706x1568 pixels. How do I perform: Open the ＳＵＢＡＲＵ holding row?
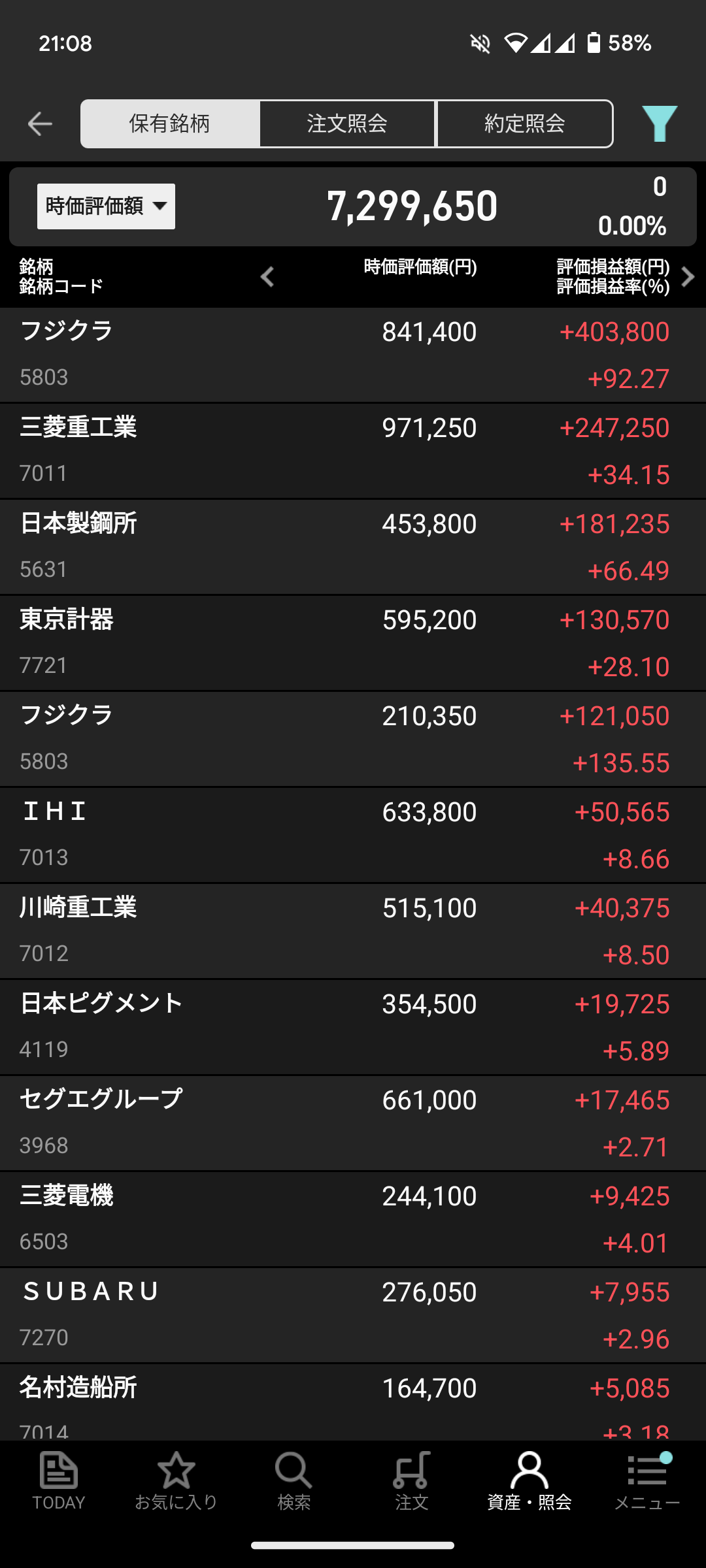353,1315
